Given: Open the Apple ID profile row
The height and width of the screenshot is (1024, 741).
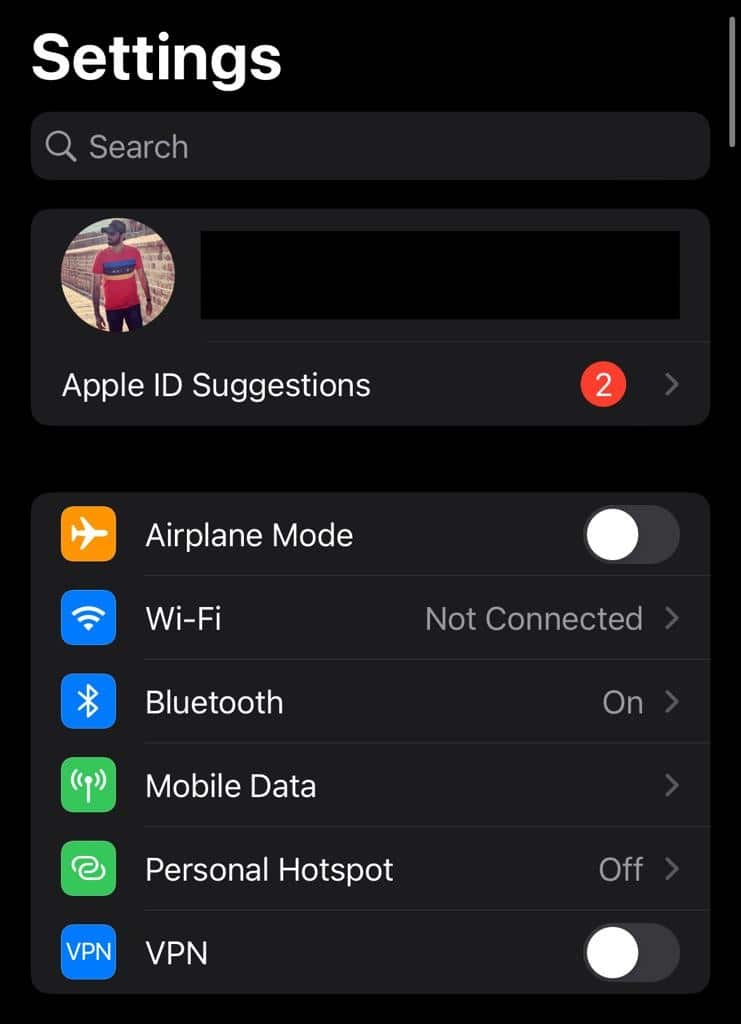Looking at the screenshot, I should [370, 275].
